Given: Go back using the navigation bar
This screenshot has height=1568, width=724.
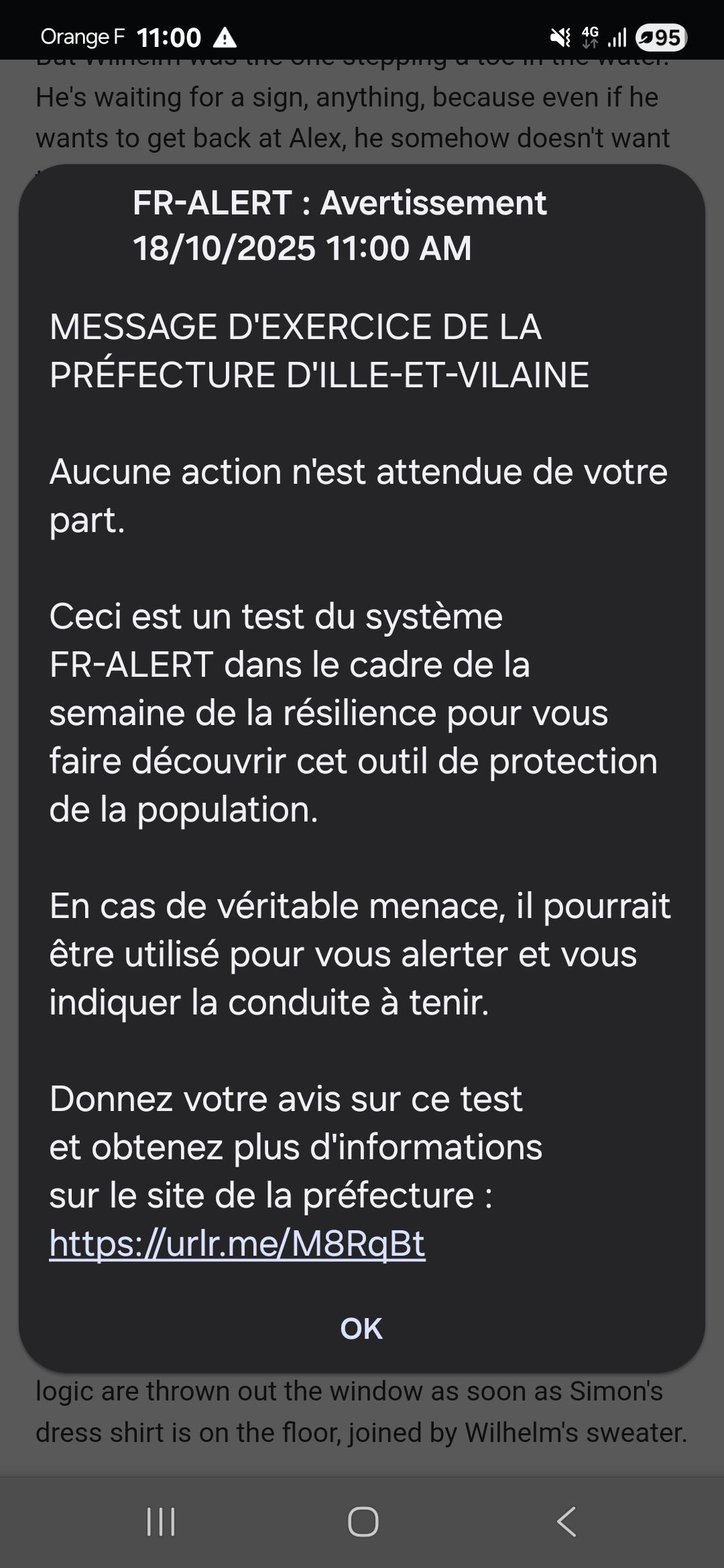Looking at the screenshot, I should [x=566, y=1521].
